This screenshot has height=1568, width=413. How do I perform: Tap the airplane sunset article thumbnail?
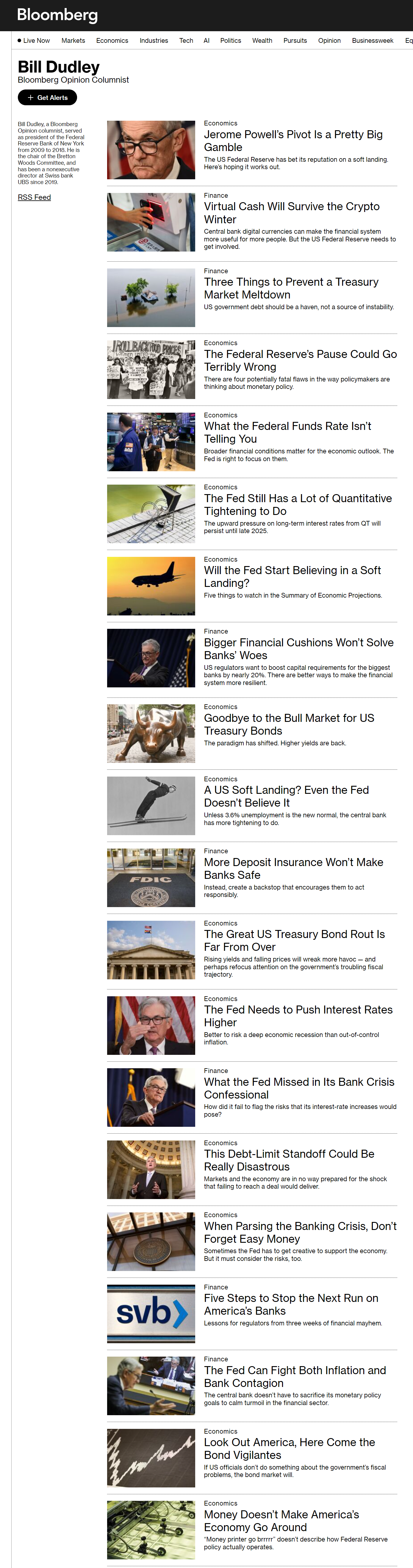(x=151, y=586)
